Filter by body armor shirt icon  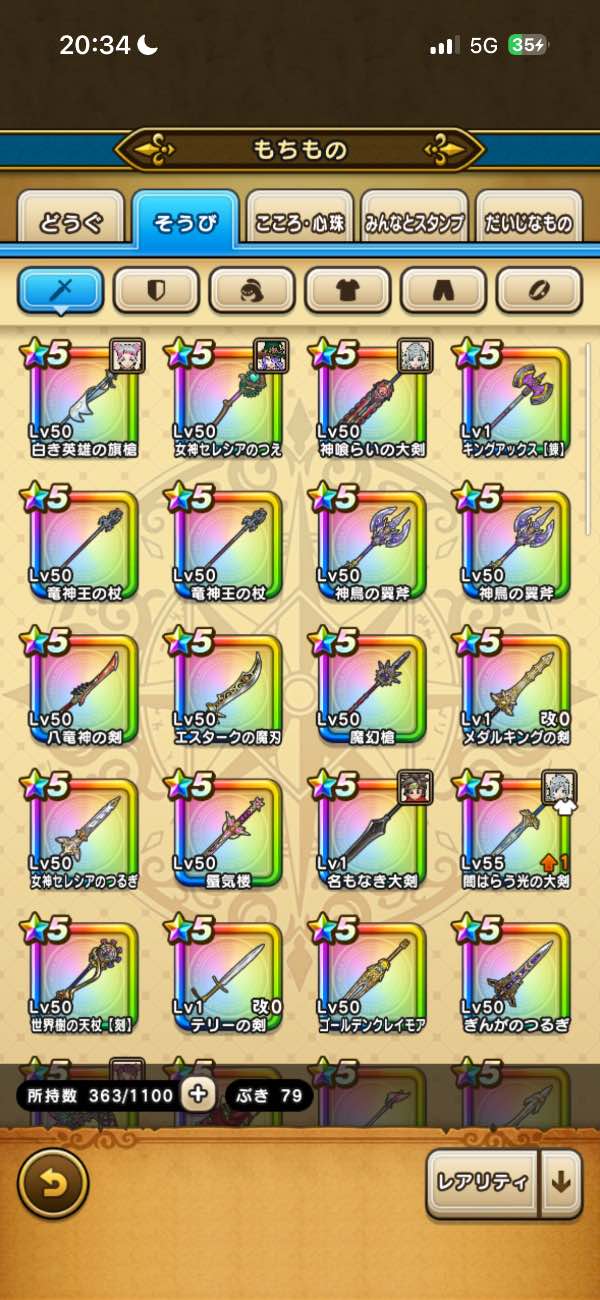coord(348,290)
